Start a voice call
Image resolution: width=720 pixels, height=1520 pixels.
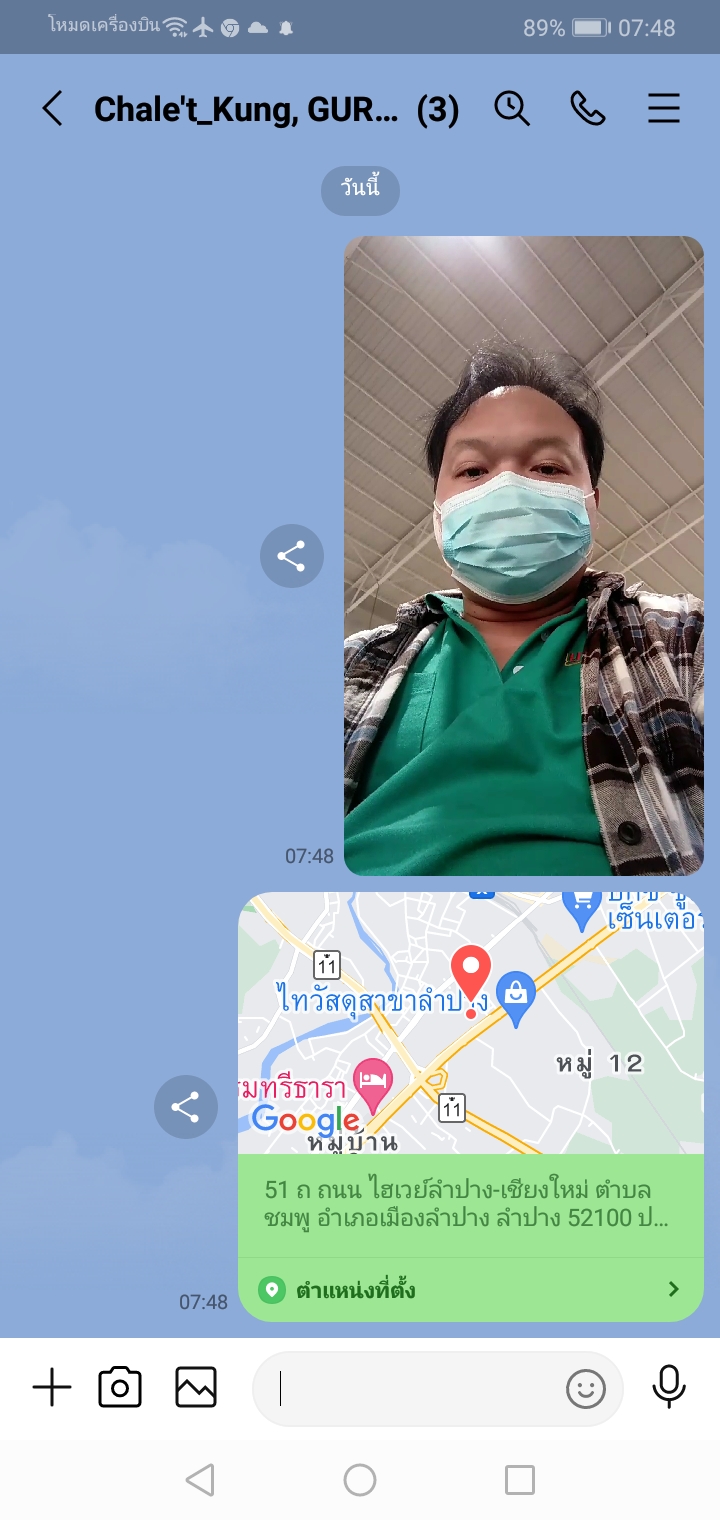[x=588, y=108]
